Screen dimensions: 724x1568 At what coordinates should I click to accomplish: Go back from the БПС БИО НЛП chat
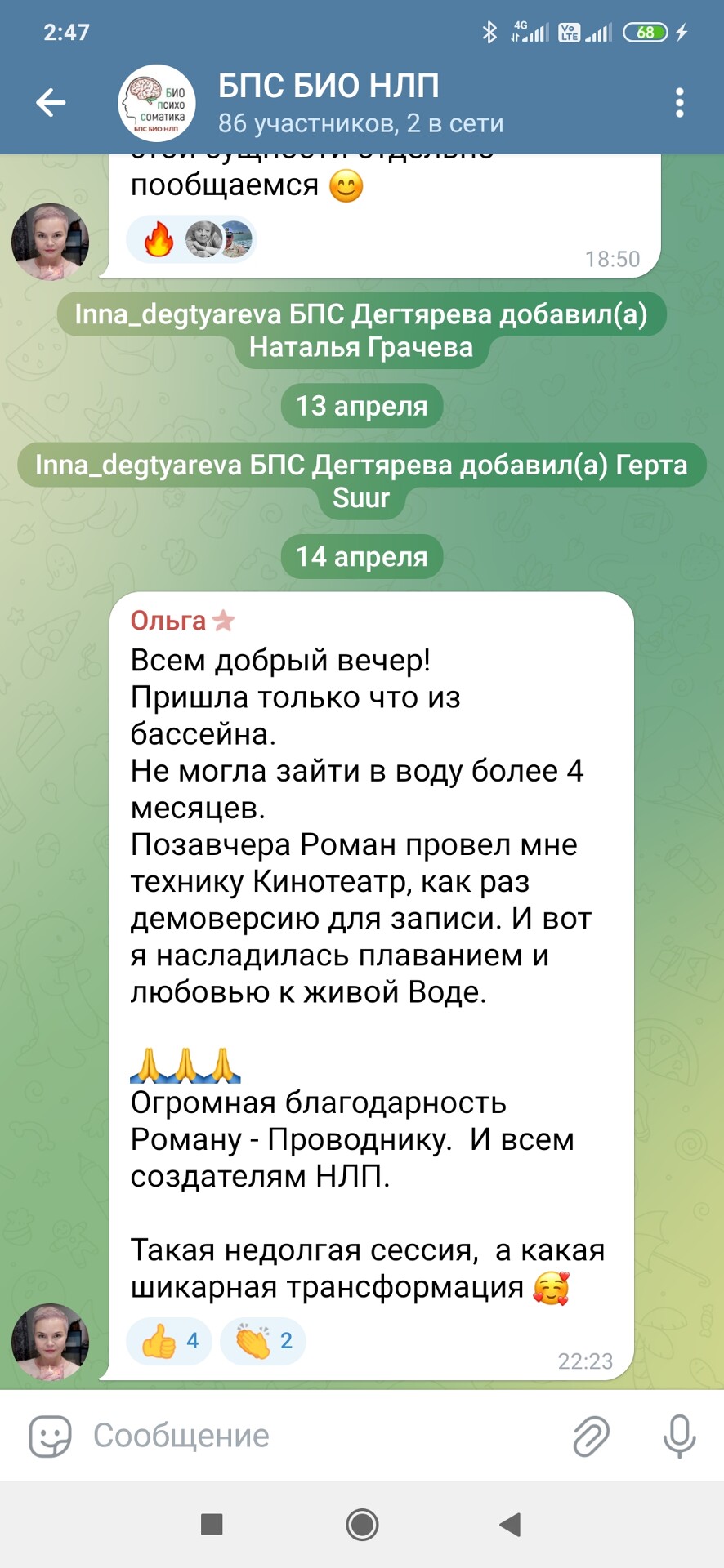pos(51,103)
